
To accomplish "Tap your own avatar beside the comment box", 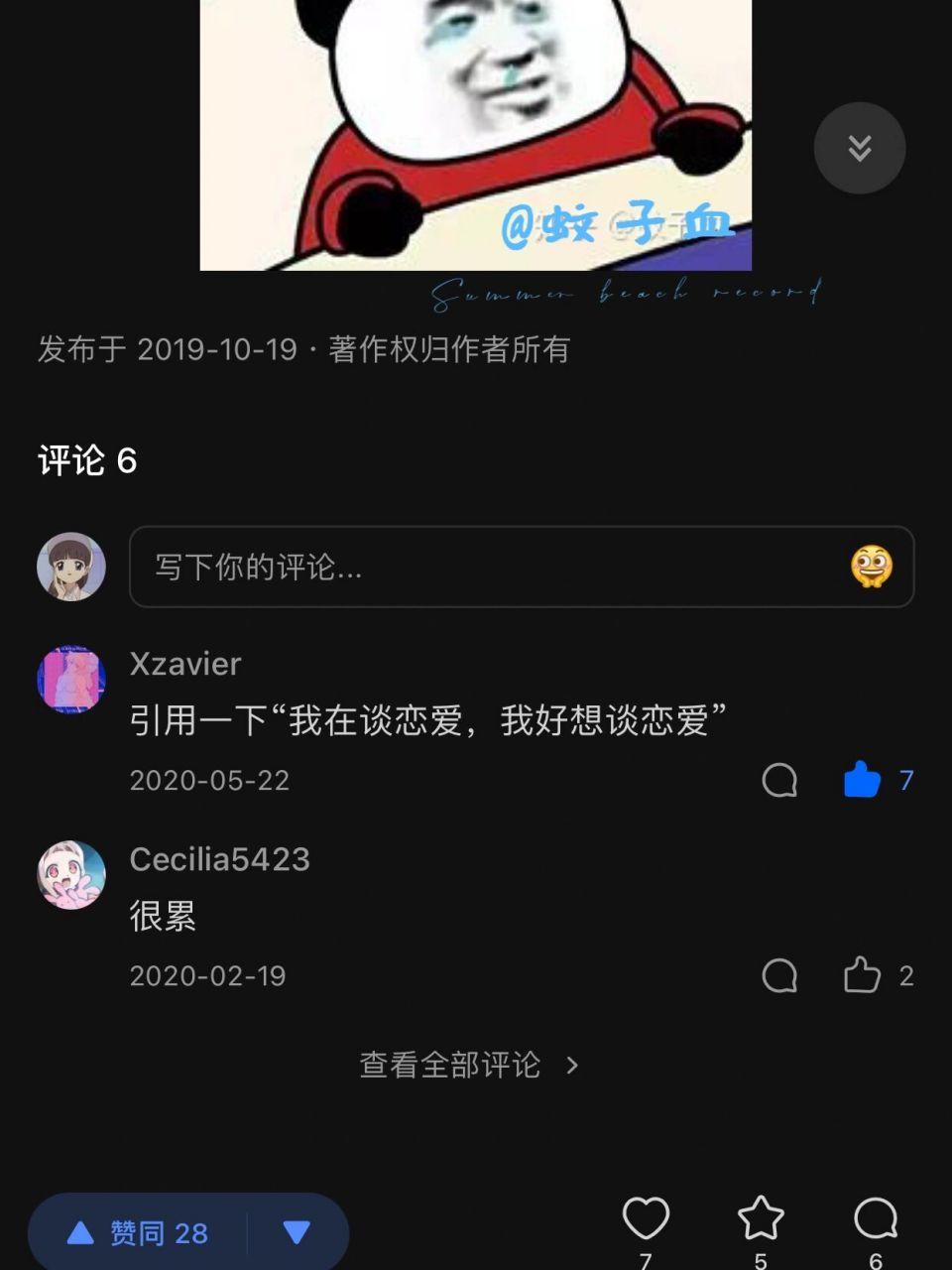I will click(70, 567).
